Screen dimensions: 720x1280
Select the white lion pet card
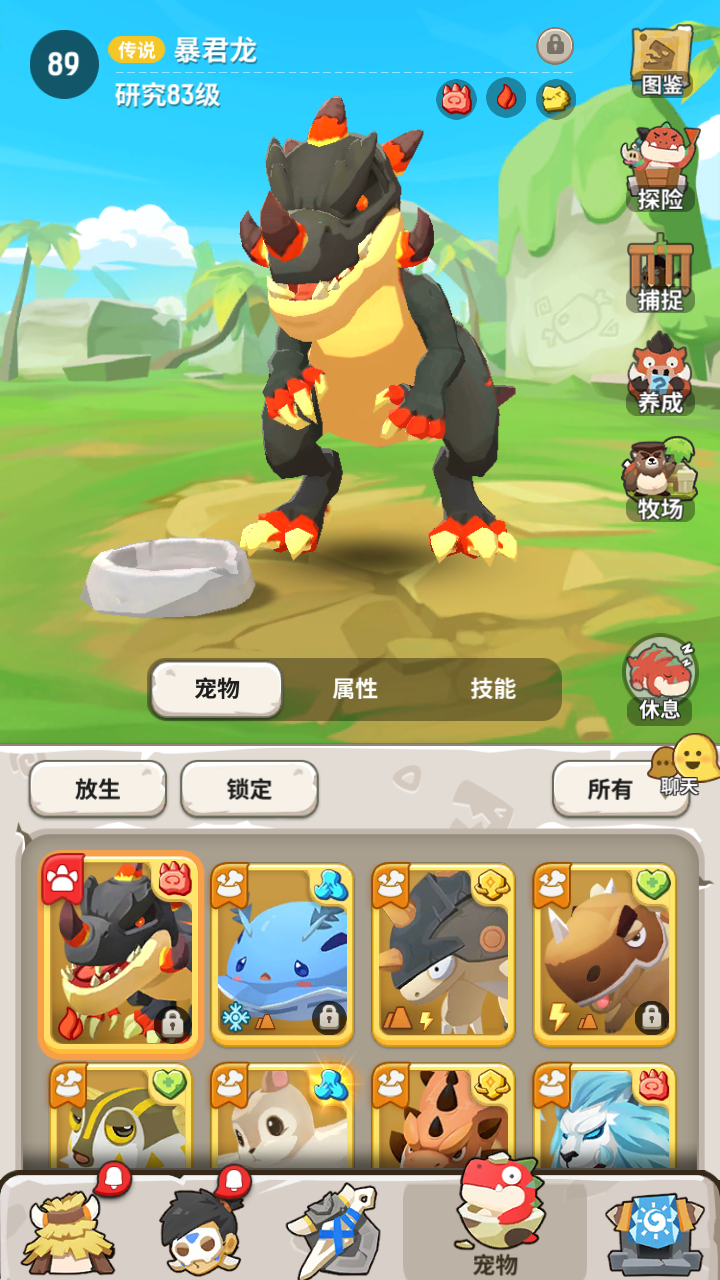[x=604, y=1115]
